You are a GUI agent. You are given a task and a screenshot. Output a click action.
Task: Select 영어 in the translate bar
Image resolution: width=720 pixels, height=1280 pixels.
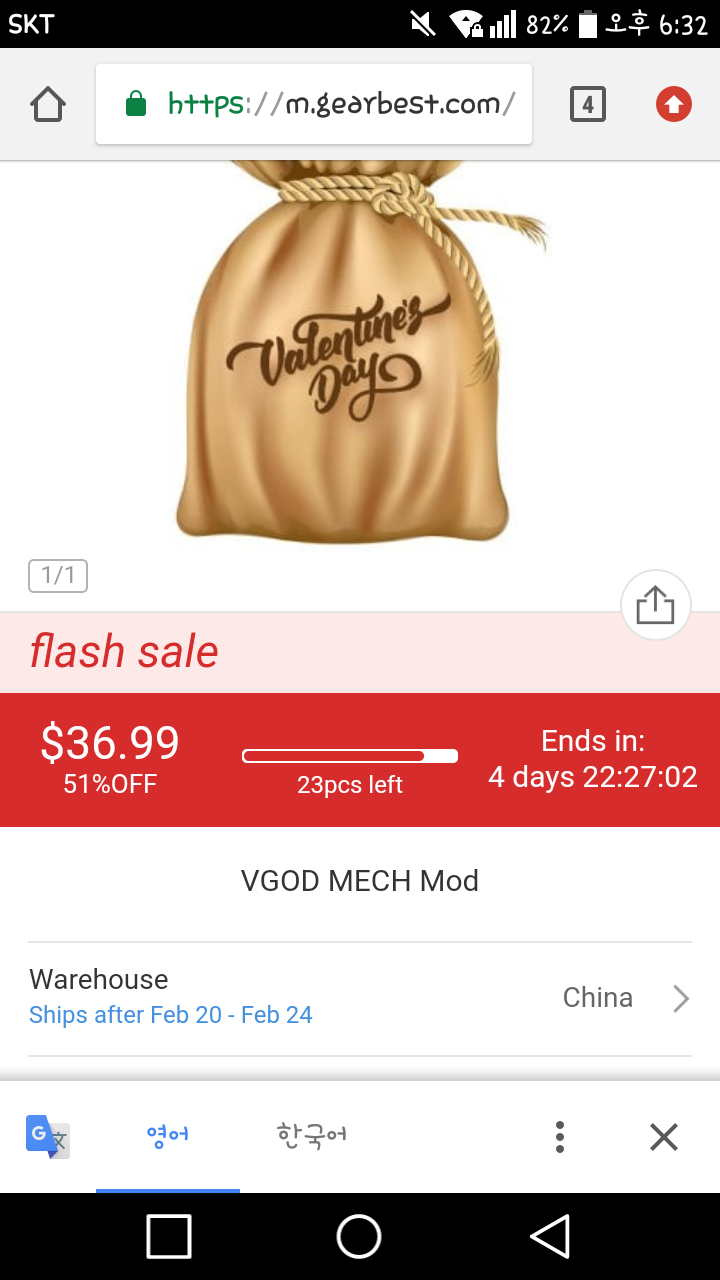167,1136
